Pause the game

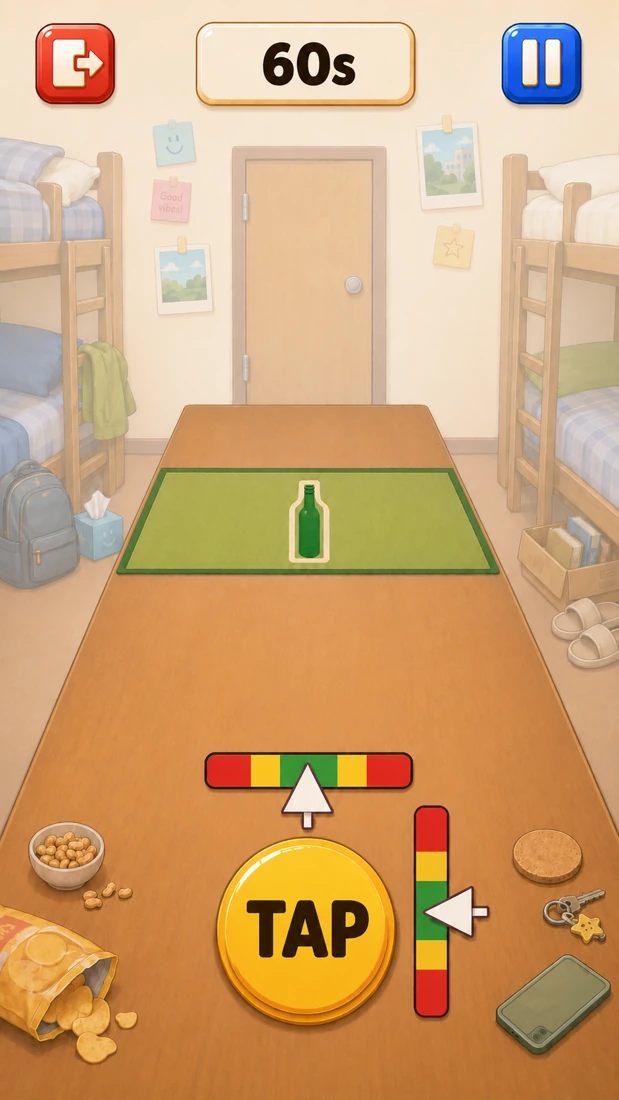pos(542,63)
